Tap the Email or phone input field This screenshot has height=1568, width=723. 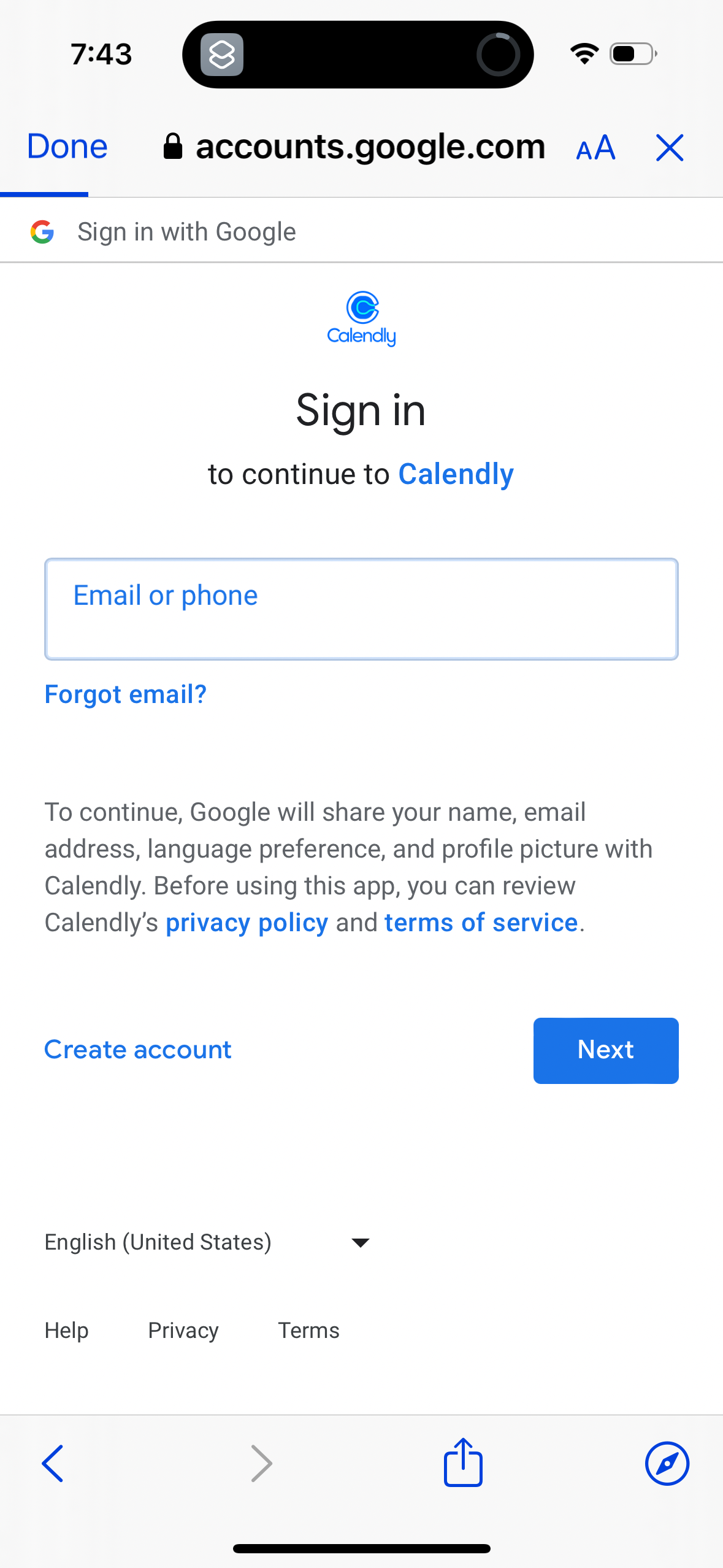[x=361, y=608]
